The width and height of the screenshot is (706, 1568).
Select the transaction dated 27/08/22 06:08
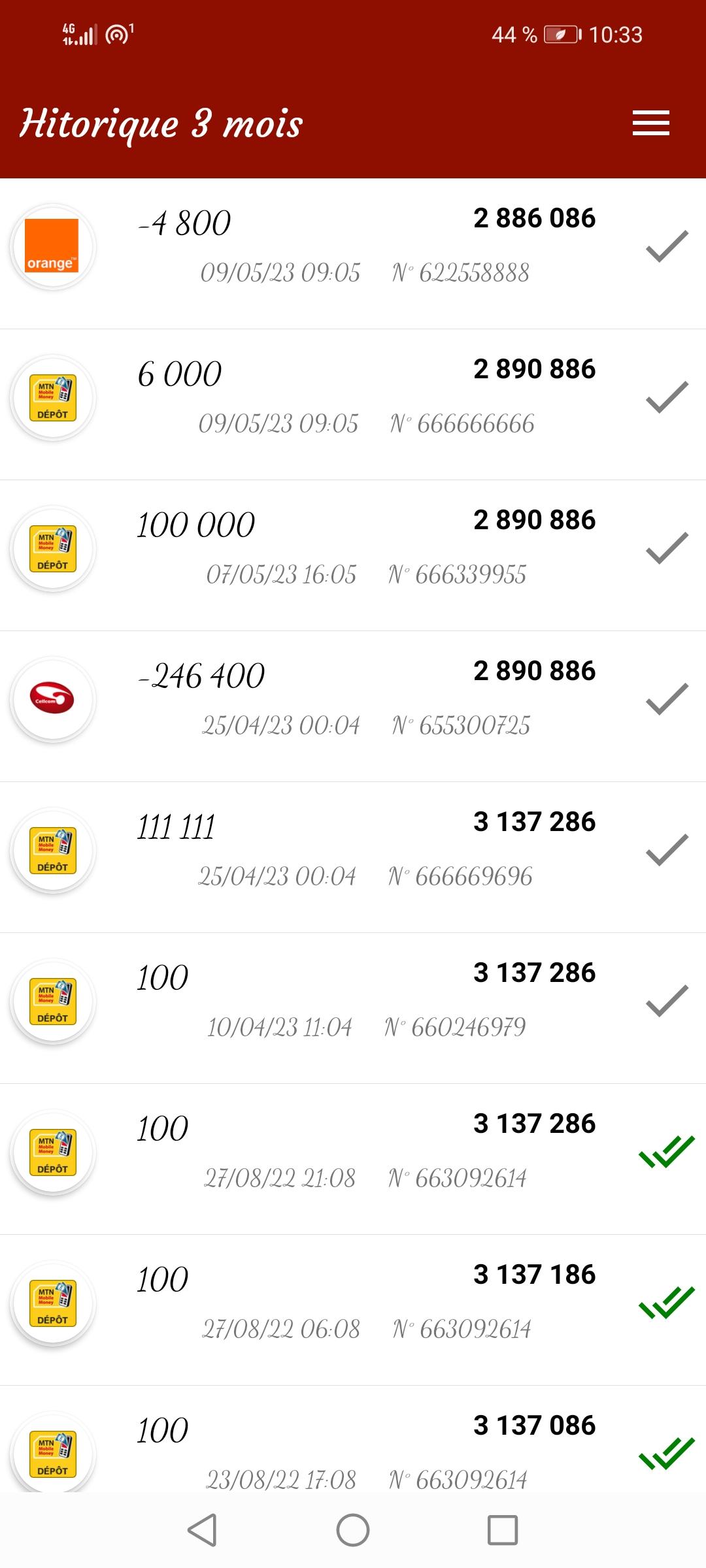(x=353, y=1310)
